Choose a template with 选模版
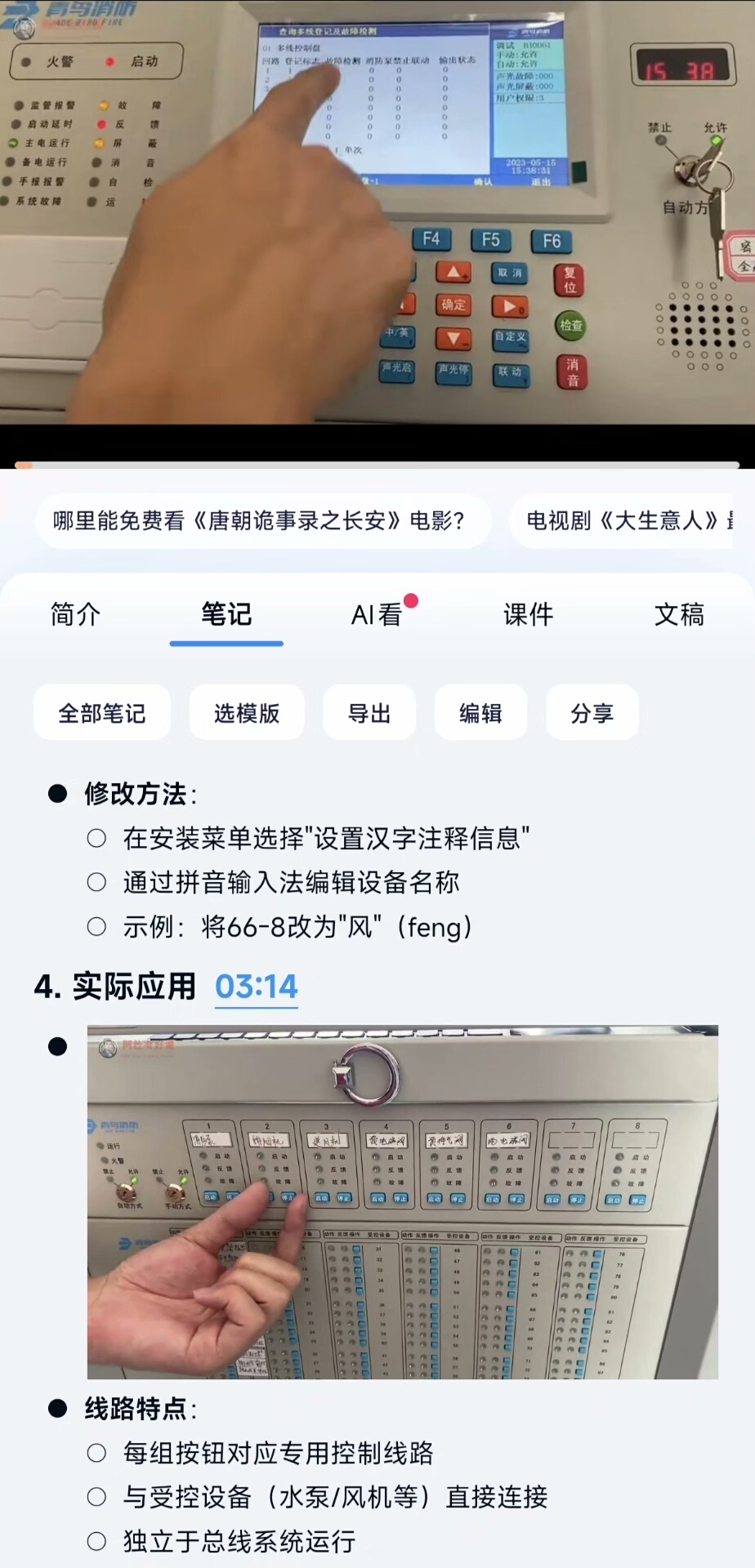The height and width of the screenshot is (1568, 755). (247, 713)
